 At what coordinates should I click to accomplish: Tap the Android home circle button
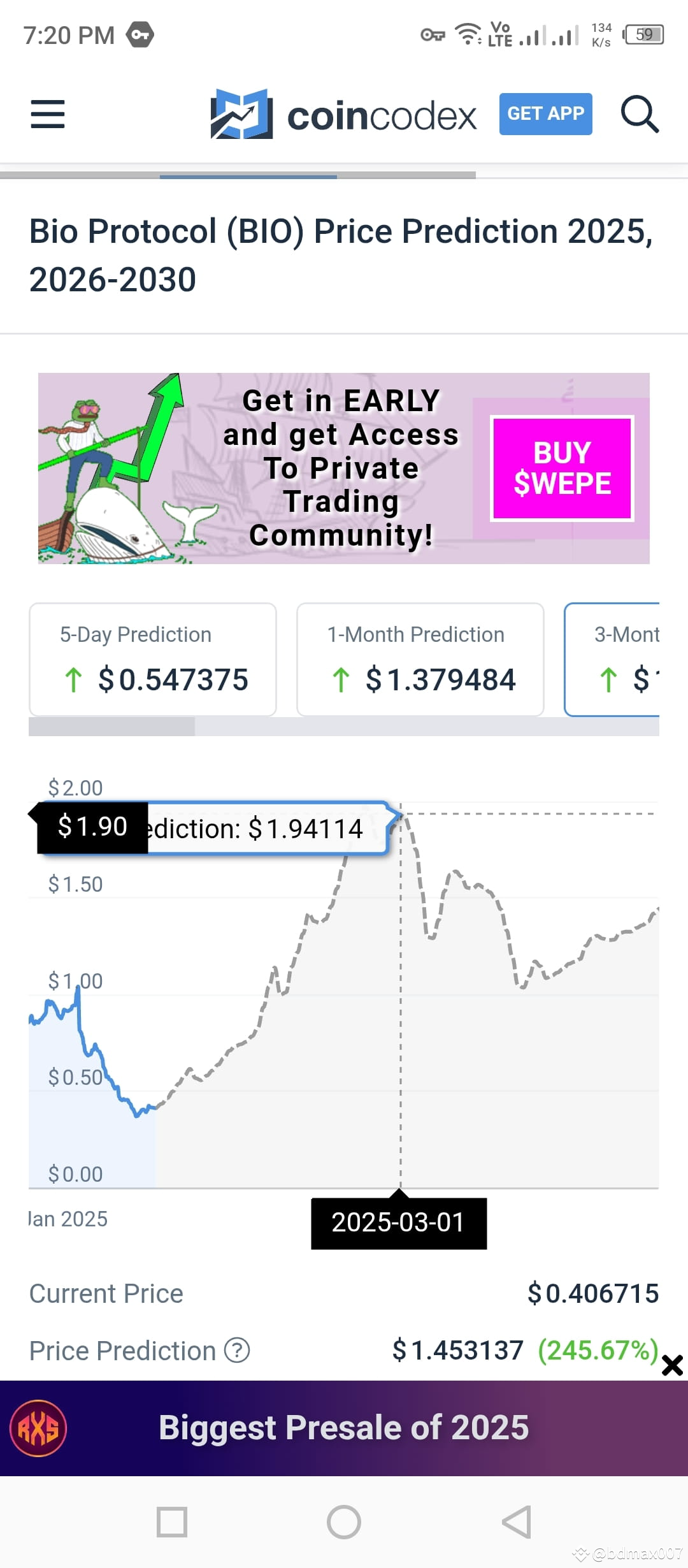coord(343,1520)
